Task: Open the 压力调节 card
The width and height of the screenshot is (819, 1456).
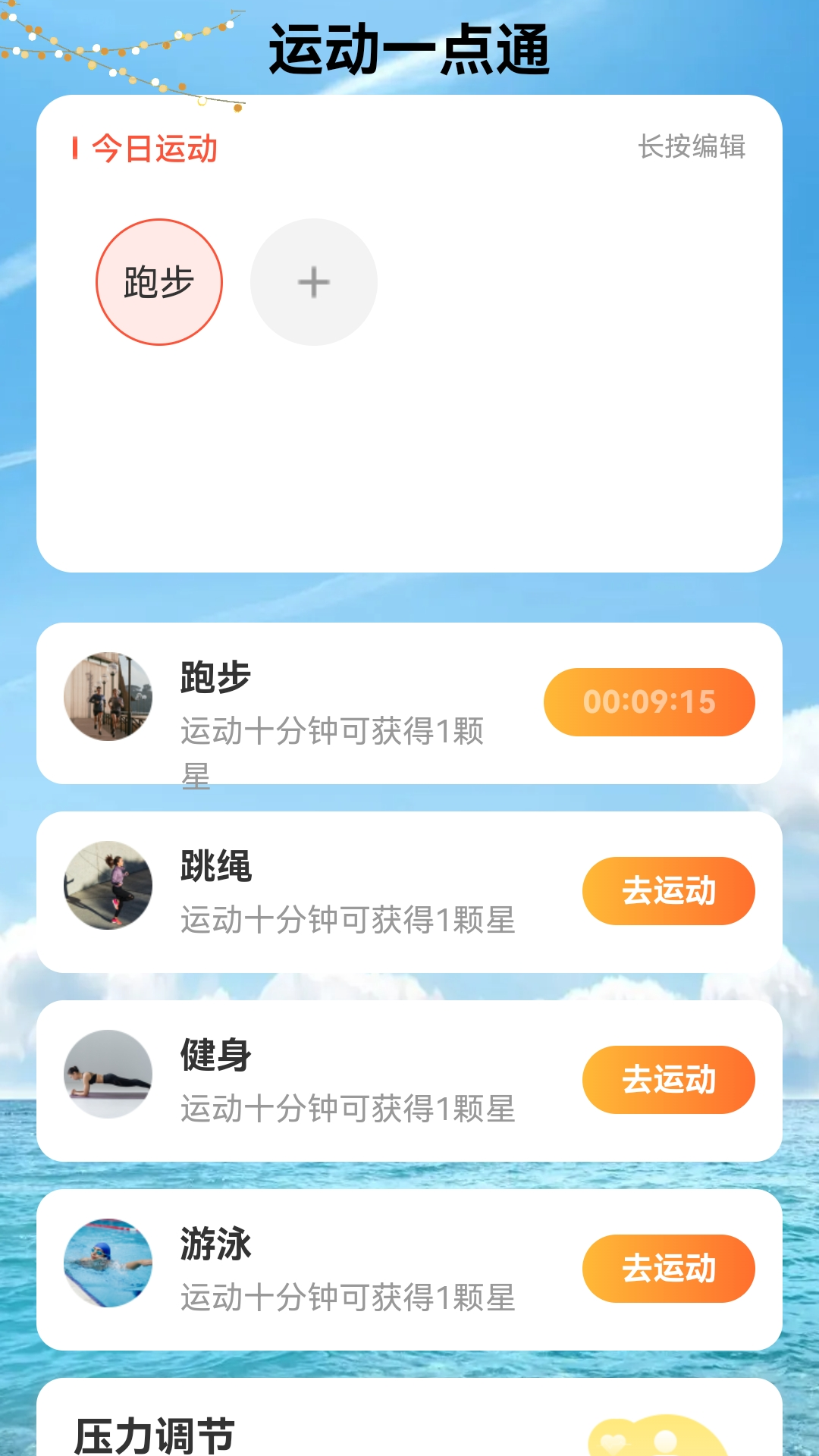Action: [409, 1426]
